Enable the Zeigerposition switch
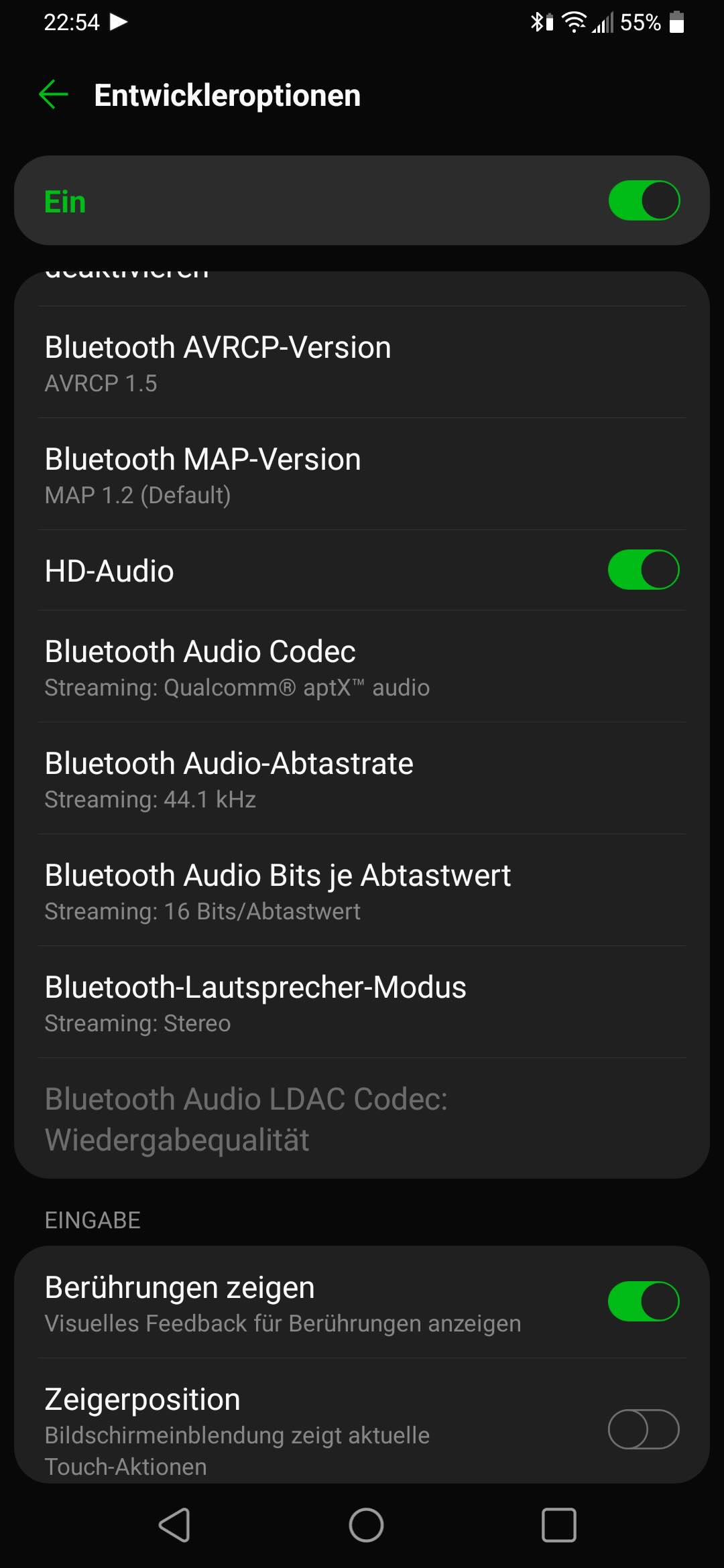Screen dimensions: 724x1568 tap(644, 1429)
